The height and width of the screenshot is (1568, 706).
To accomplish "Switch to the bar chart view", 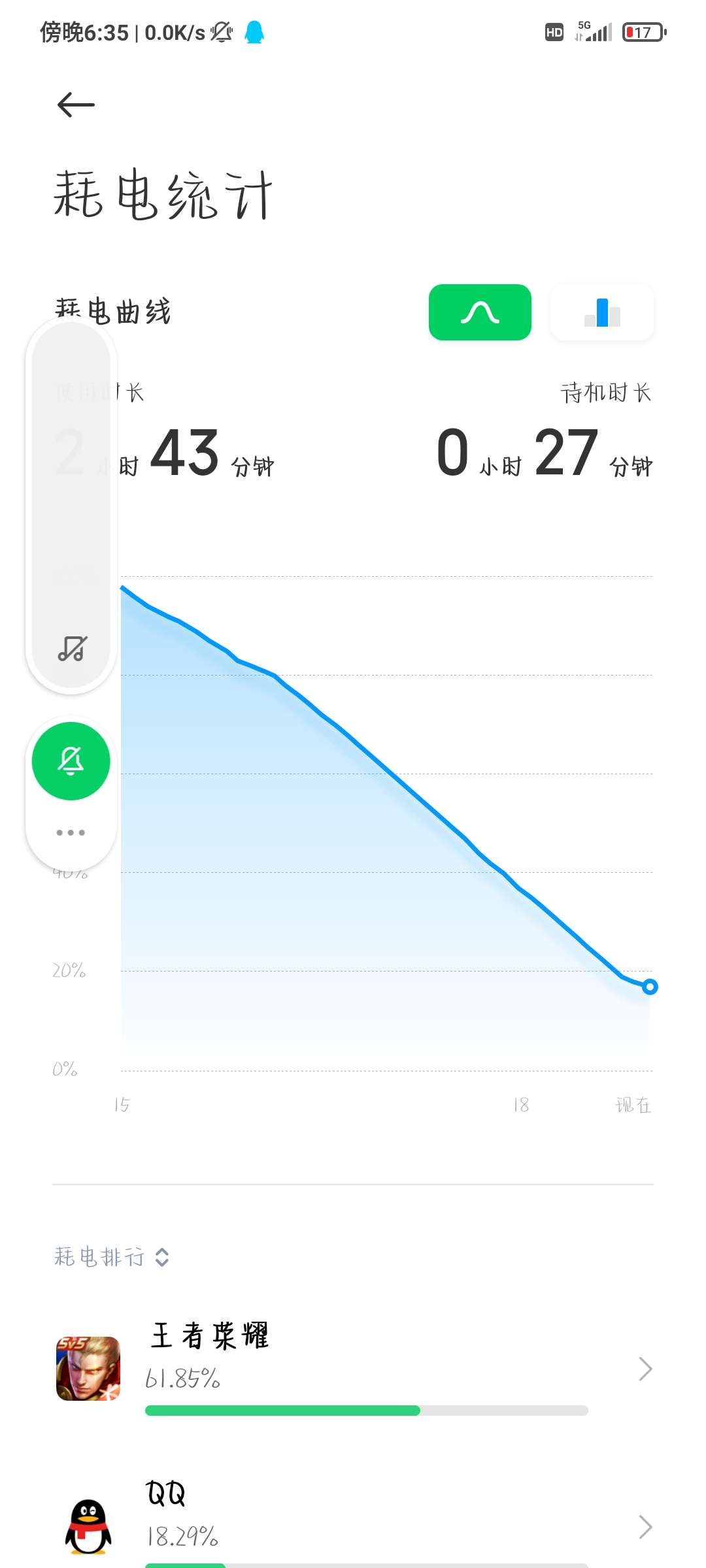I will [602, 312].
